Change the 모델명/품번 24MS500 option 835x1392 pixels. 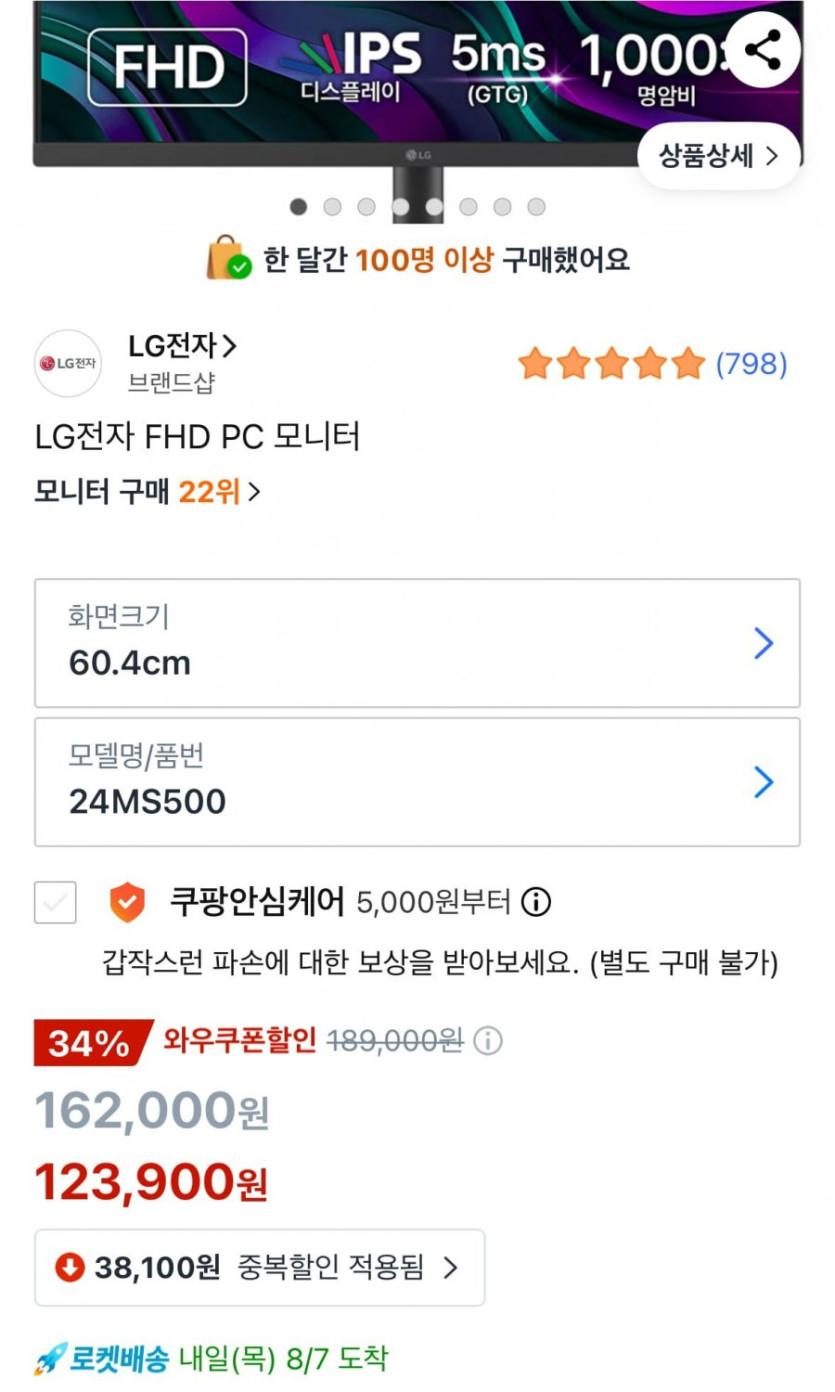coord(417,782)
